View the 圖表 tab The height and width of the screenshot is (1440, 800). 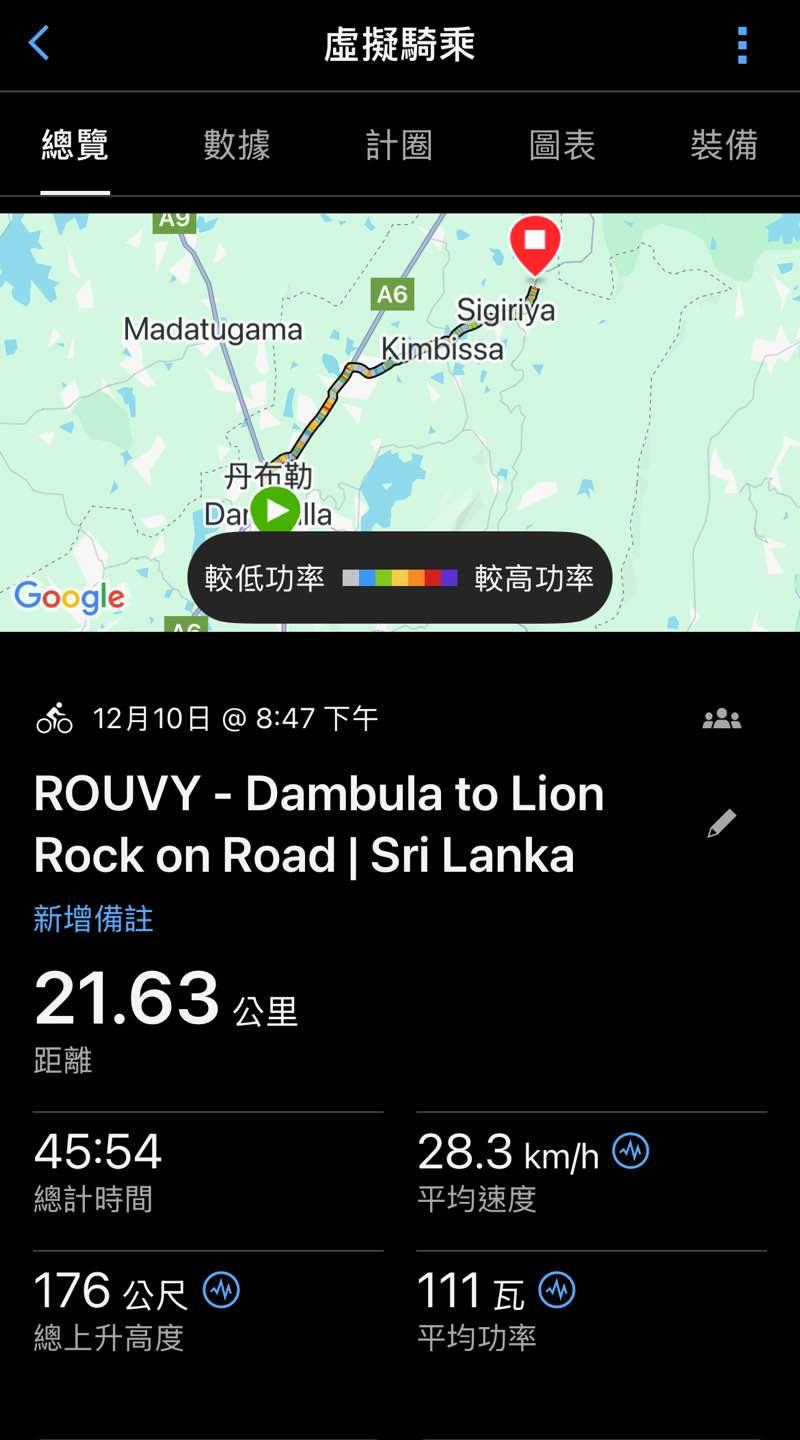[562, 146]
